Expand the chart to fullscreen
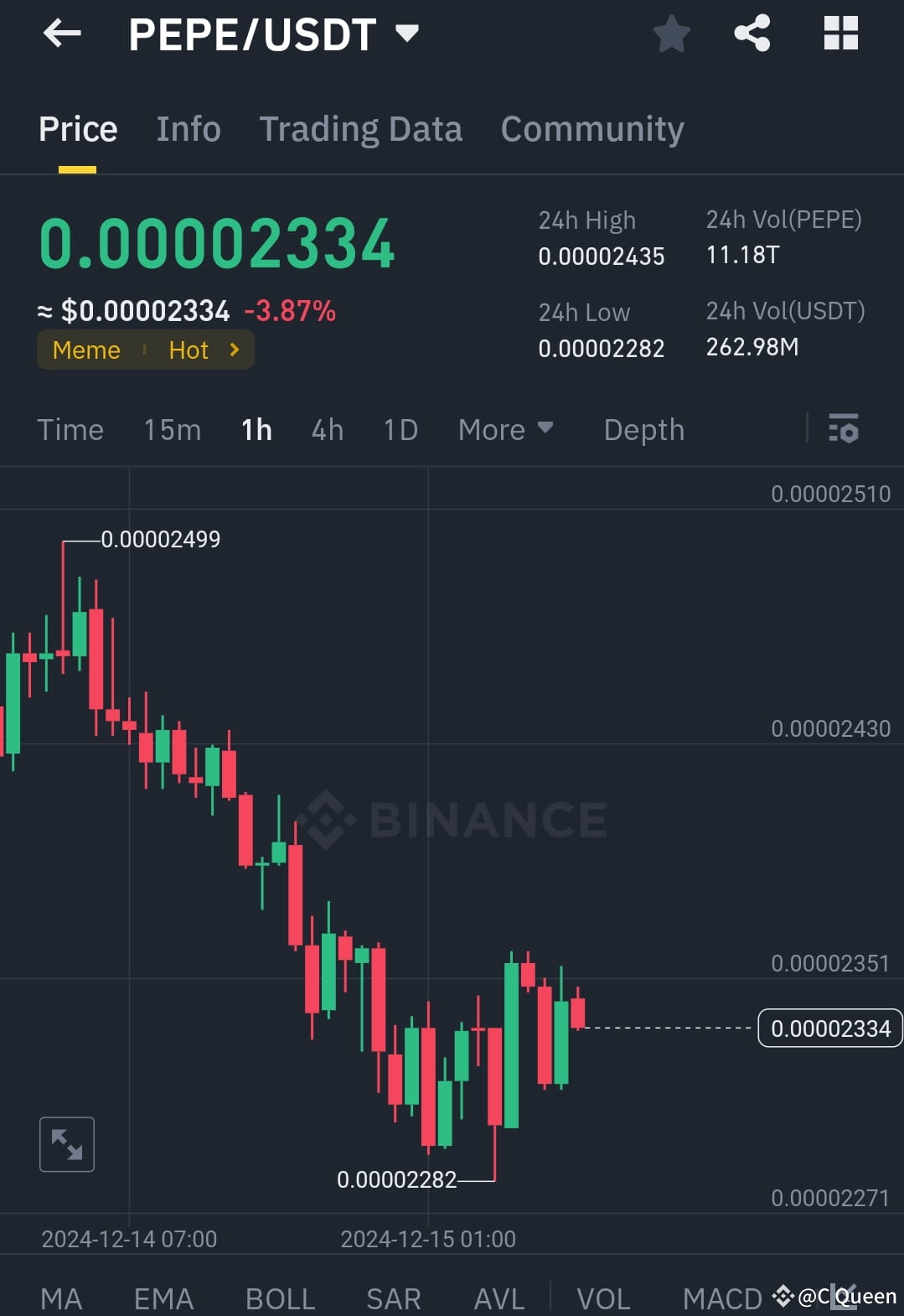This screenshot has width=904, height=1316. click(x=66, y=1143)
